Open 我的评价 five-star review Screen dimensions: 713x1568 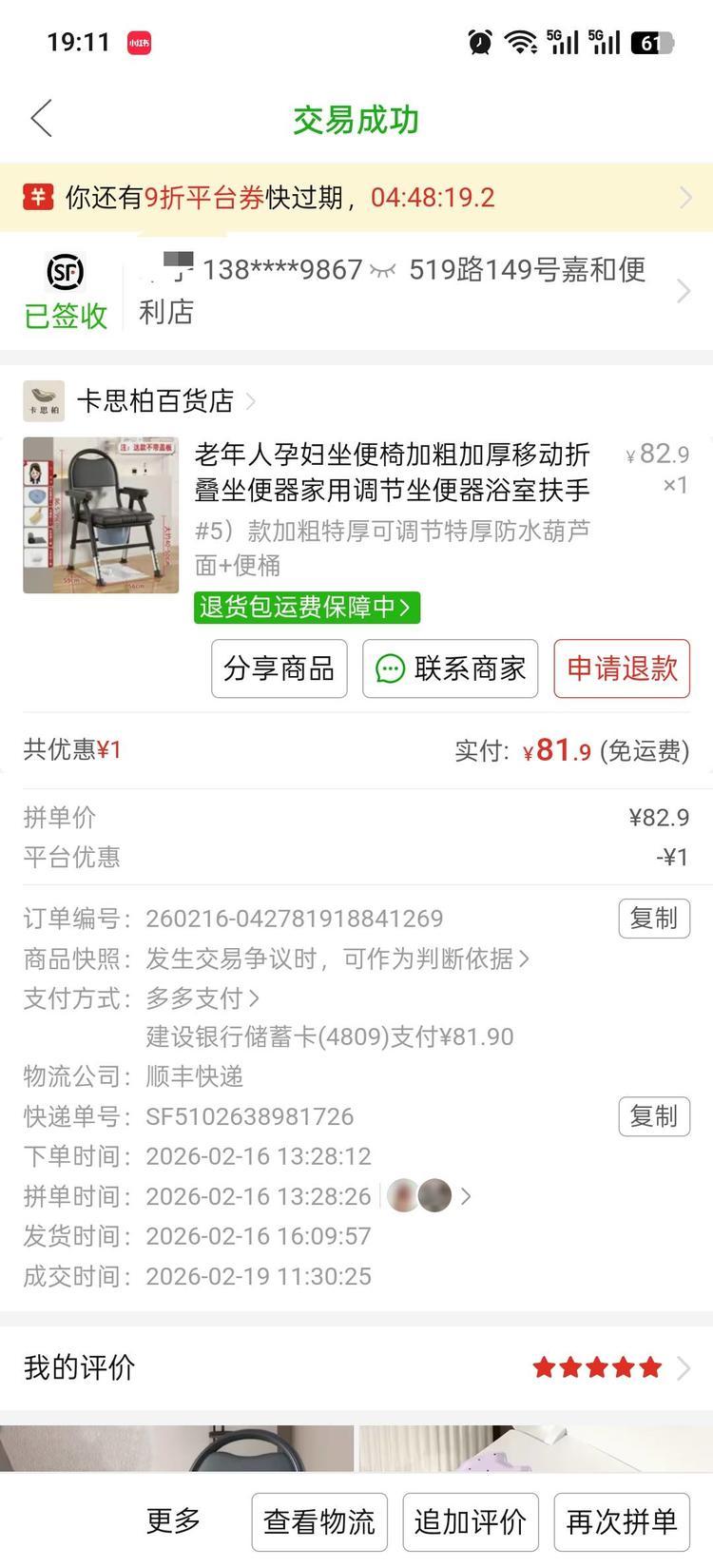356,1368
